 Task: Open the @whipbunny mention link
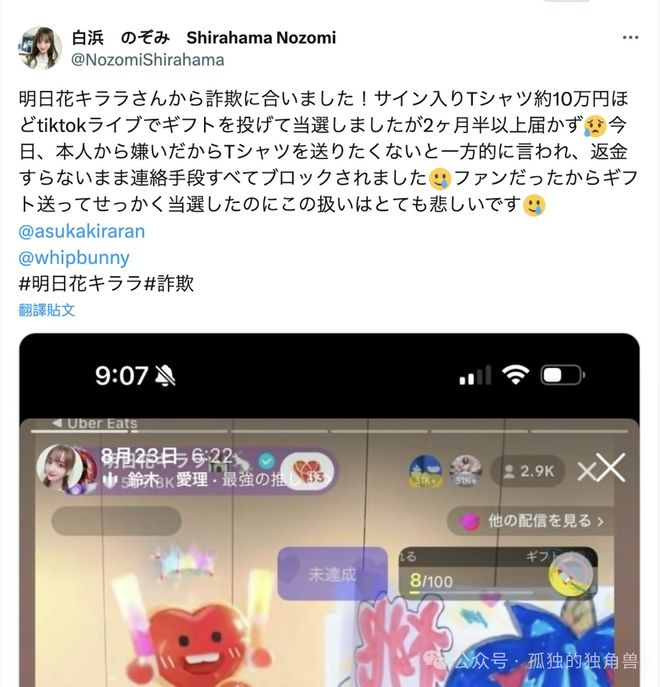point(74,257)
